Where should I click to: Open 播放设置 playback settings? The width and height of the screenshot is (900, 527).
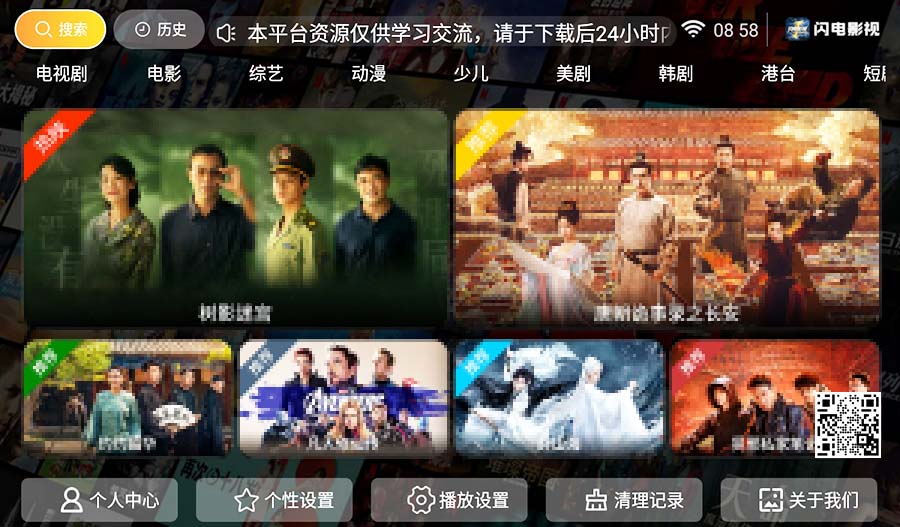click(x=449, y=500)
